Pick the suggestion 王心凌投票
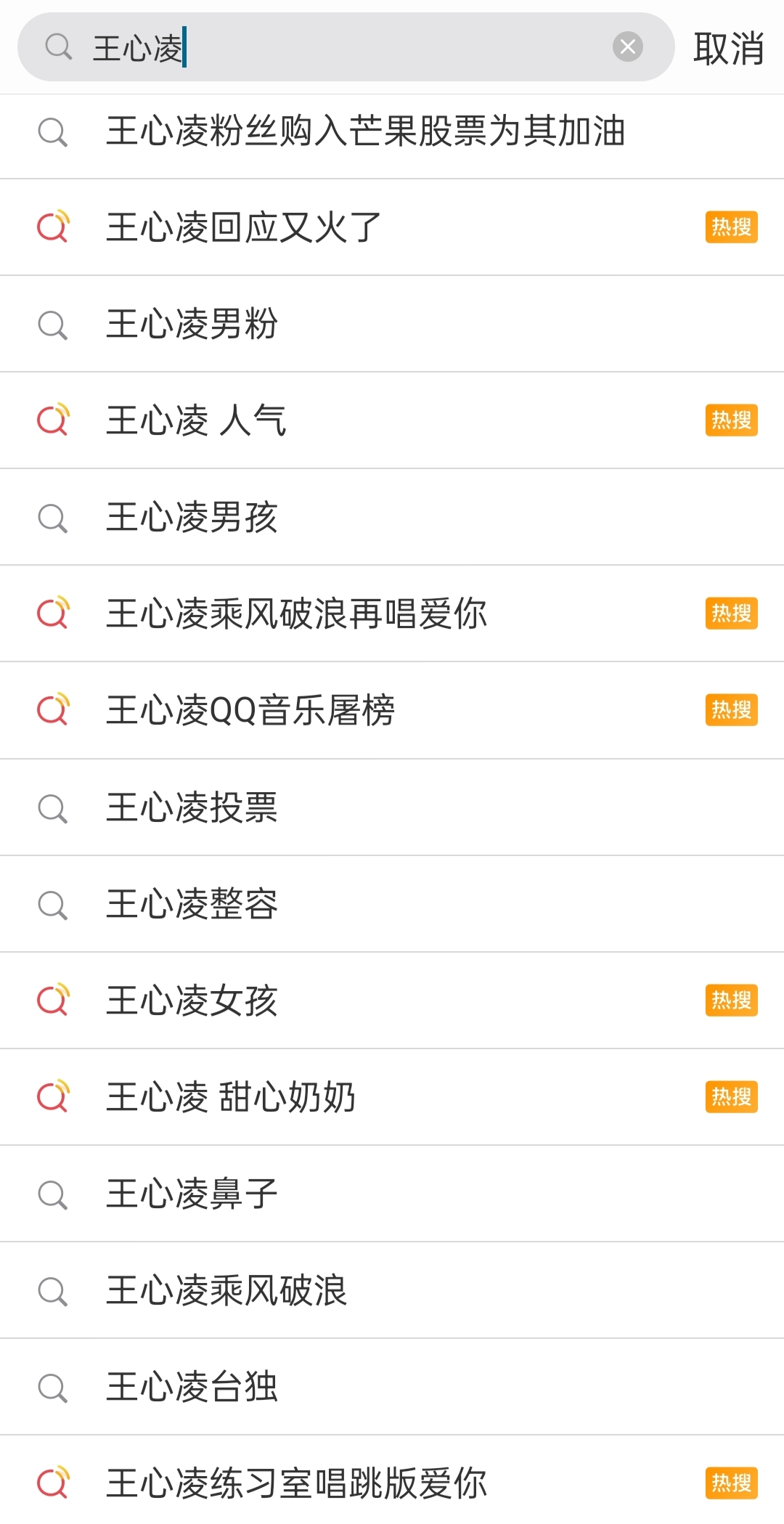Image resolution: width=784 pixels, height=1524 pixels. [x=392, y=807]
